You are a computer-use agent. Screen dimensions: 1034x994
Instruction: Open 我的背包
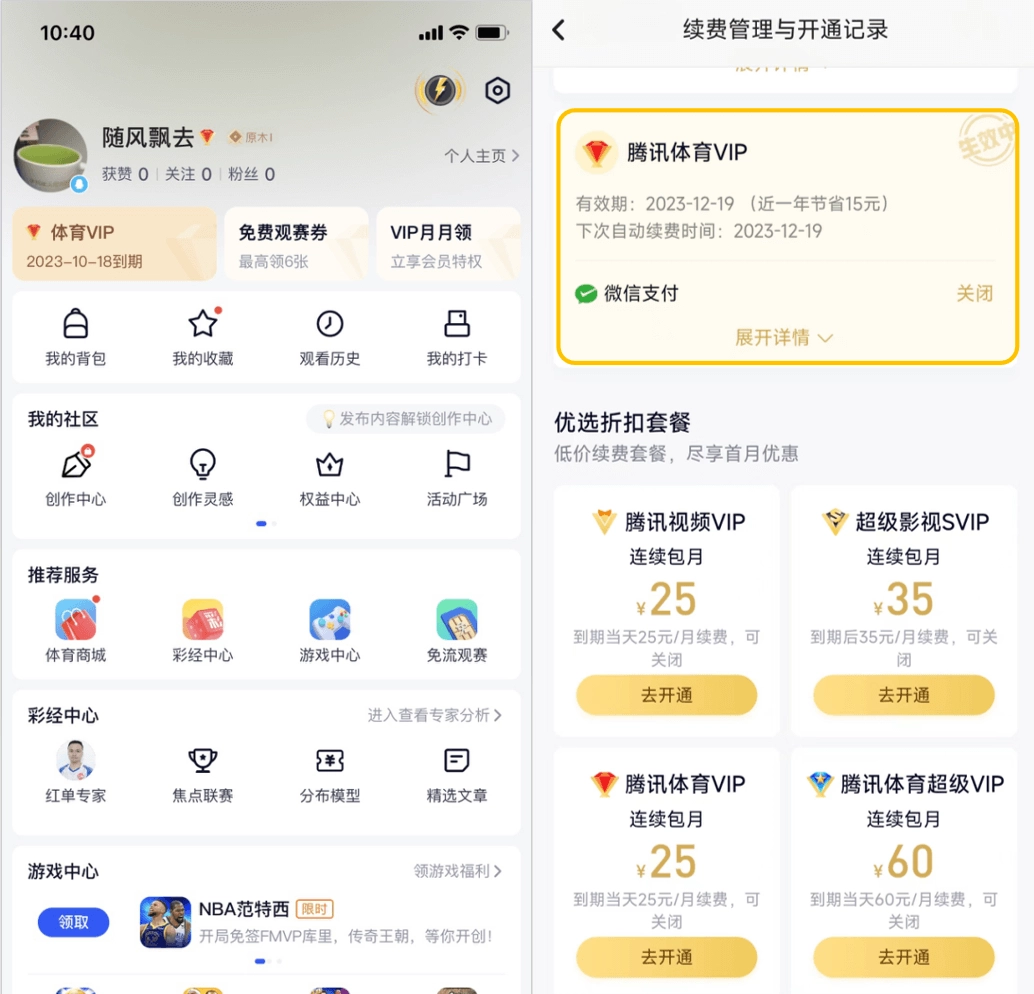click(75, 337)
